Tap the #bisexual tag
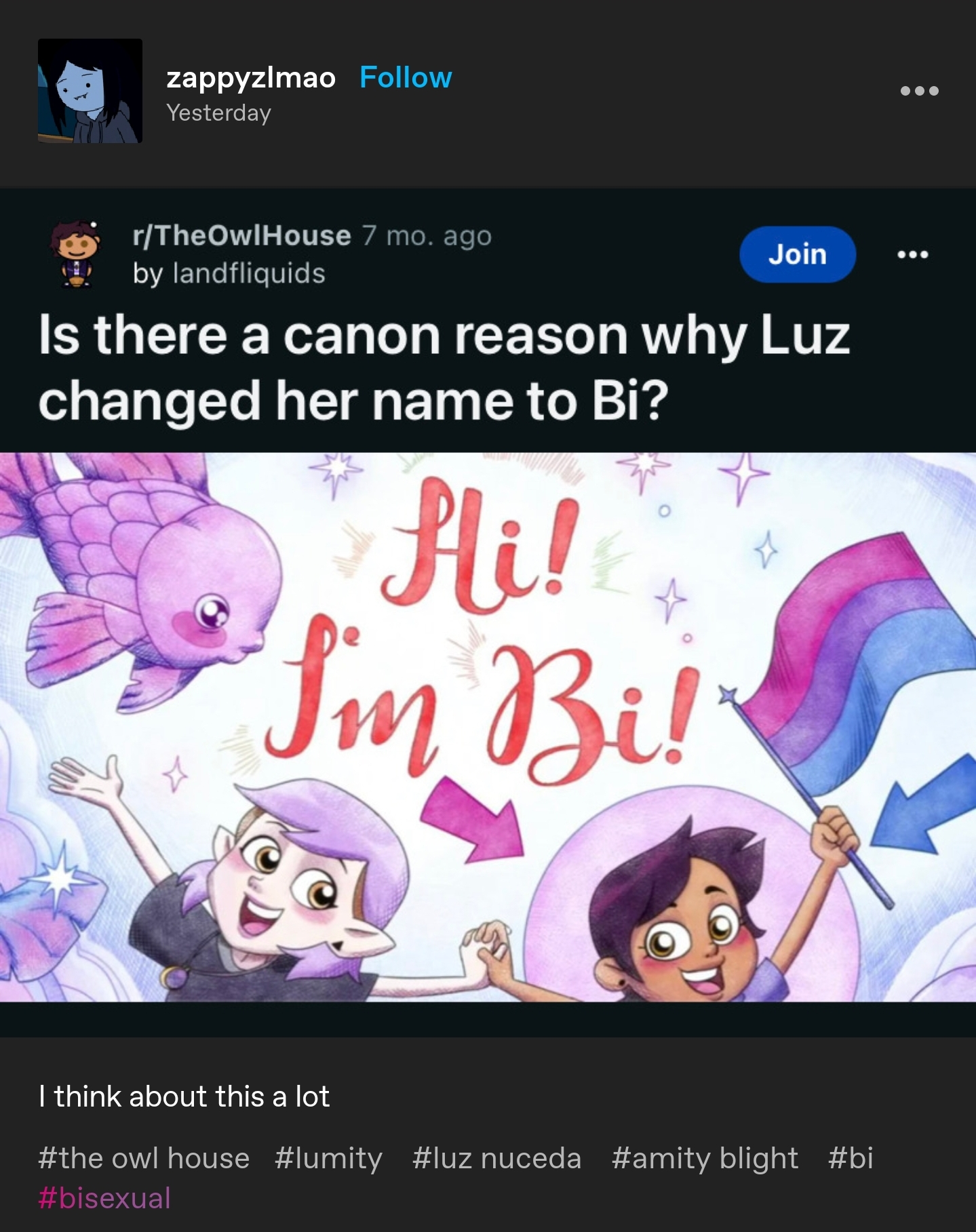The width and height of the screenshot is (976, 1232). tap(104, 1198)
